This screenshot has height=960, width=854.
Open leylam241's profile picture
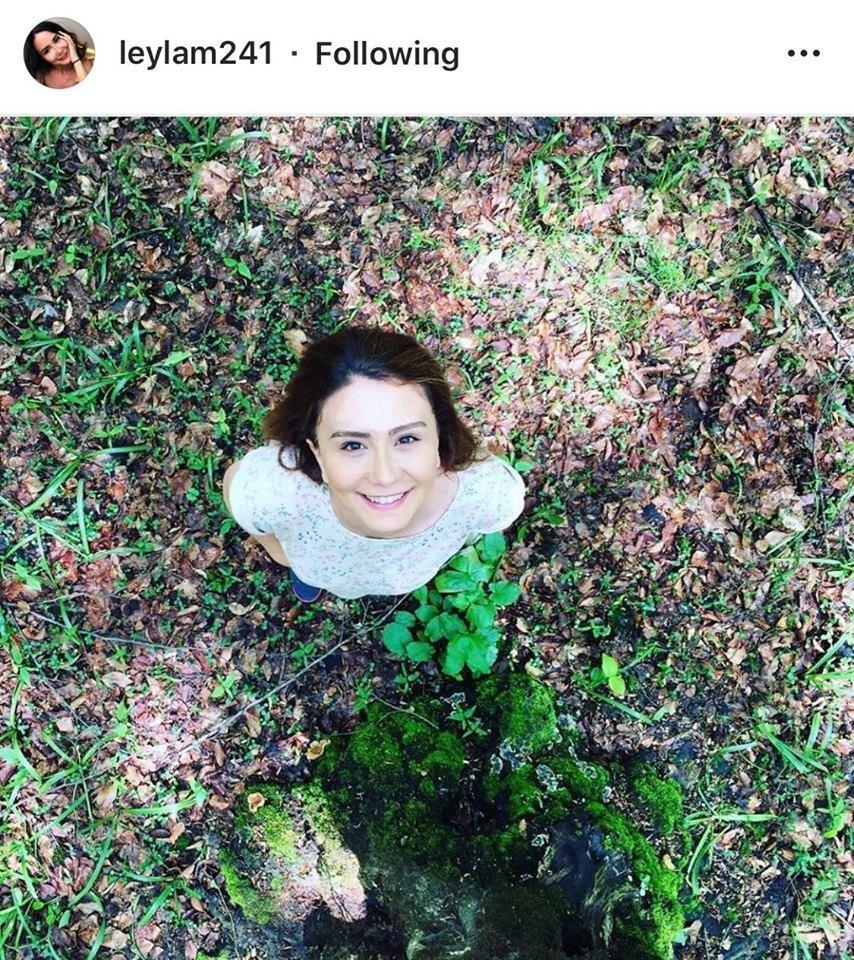coord(59,54)
